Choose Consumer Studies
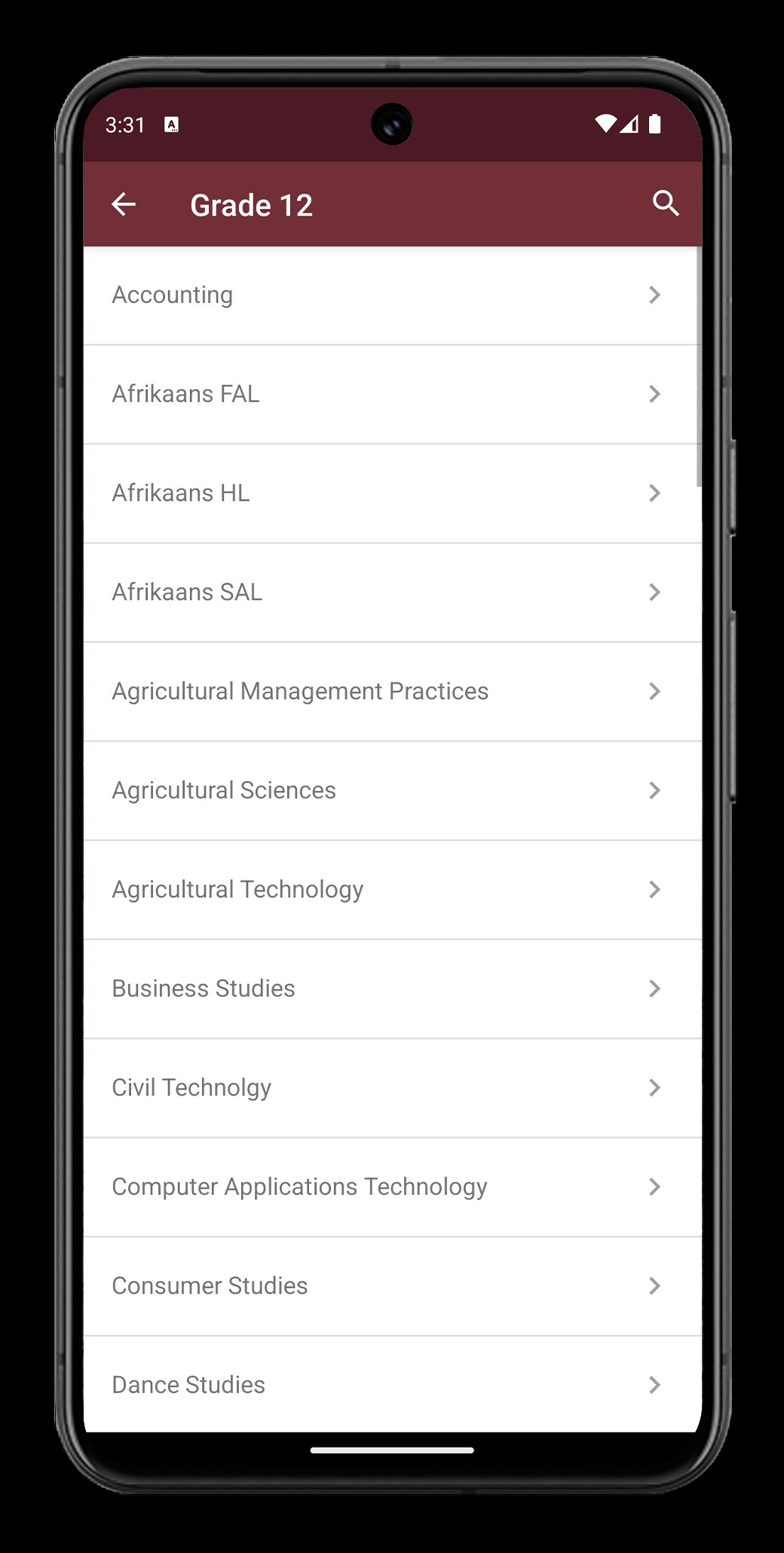Screen dimensions: 784x1553 pyautogui.click(x=392, y=1286)
